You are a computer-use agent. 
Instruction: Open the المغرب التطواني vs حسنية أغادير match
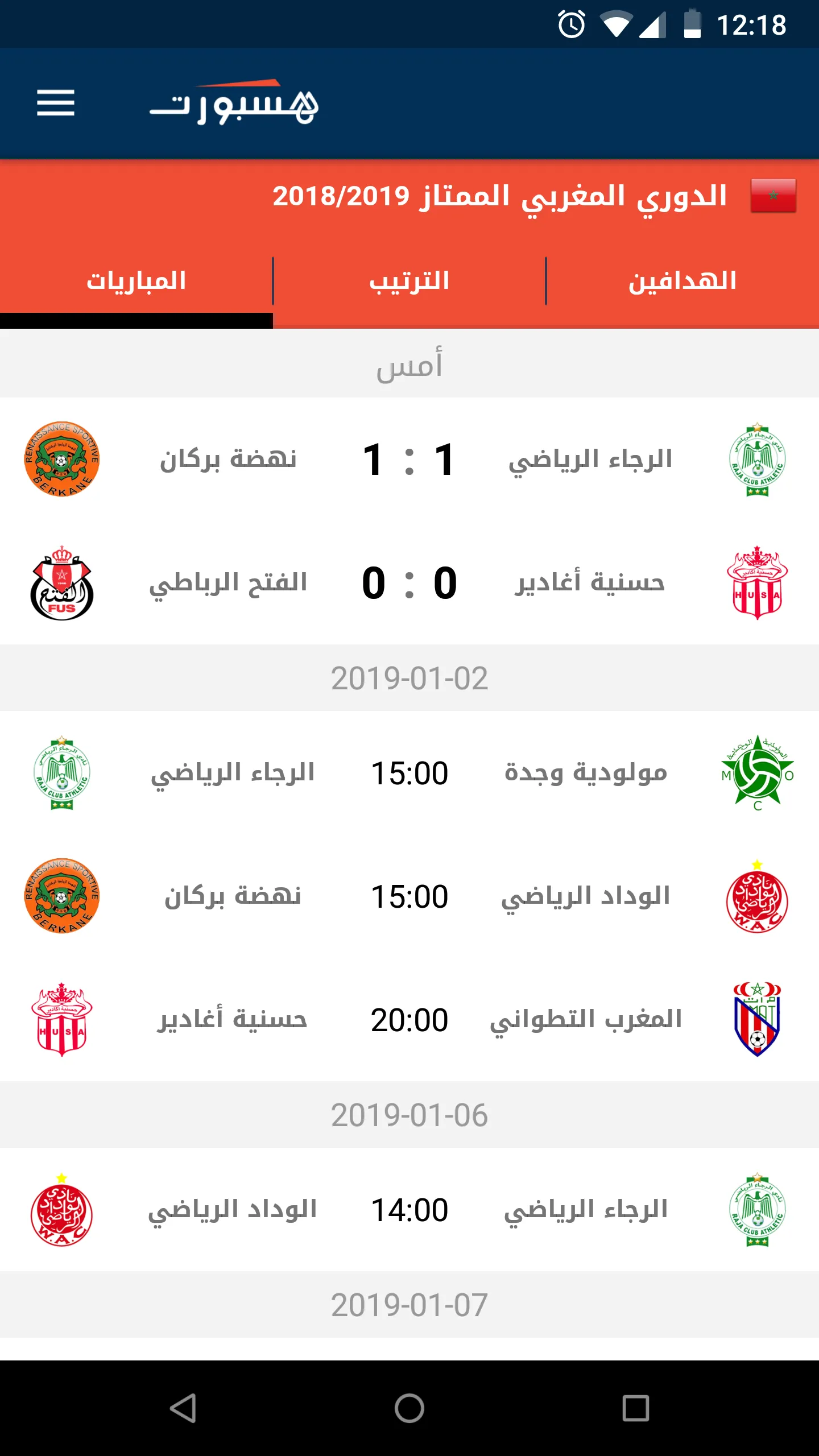(409, 1020)
